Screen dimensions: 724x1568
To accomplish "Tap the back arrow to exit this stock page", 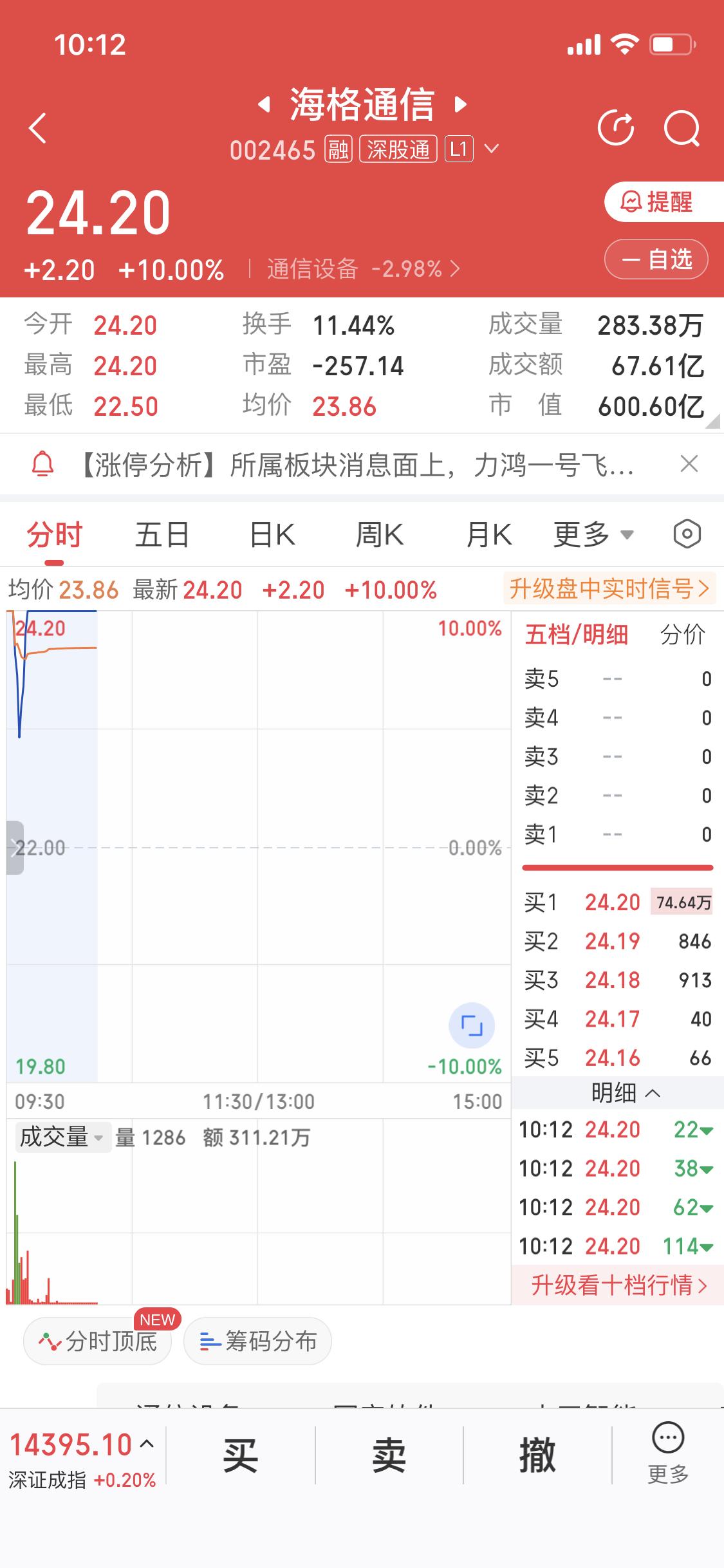I will click(38, 127).
